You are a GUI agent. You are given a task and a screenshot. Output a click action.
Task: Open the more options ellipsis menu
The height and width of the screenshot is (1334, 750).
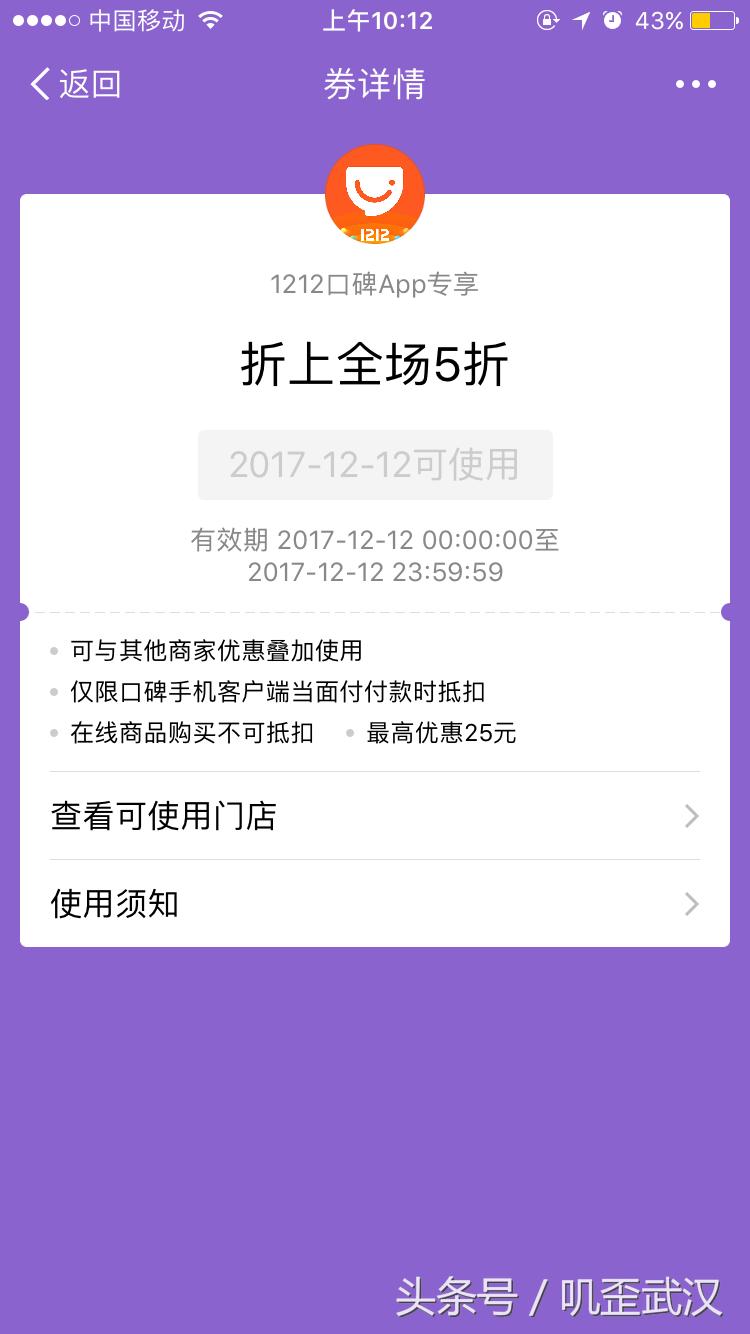coord(697,84)
